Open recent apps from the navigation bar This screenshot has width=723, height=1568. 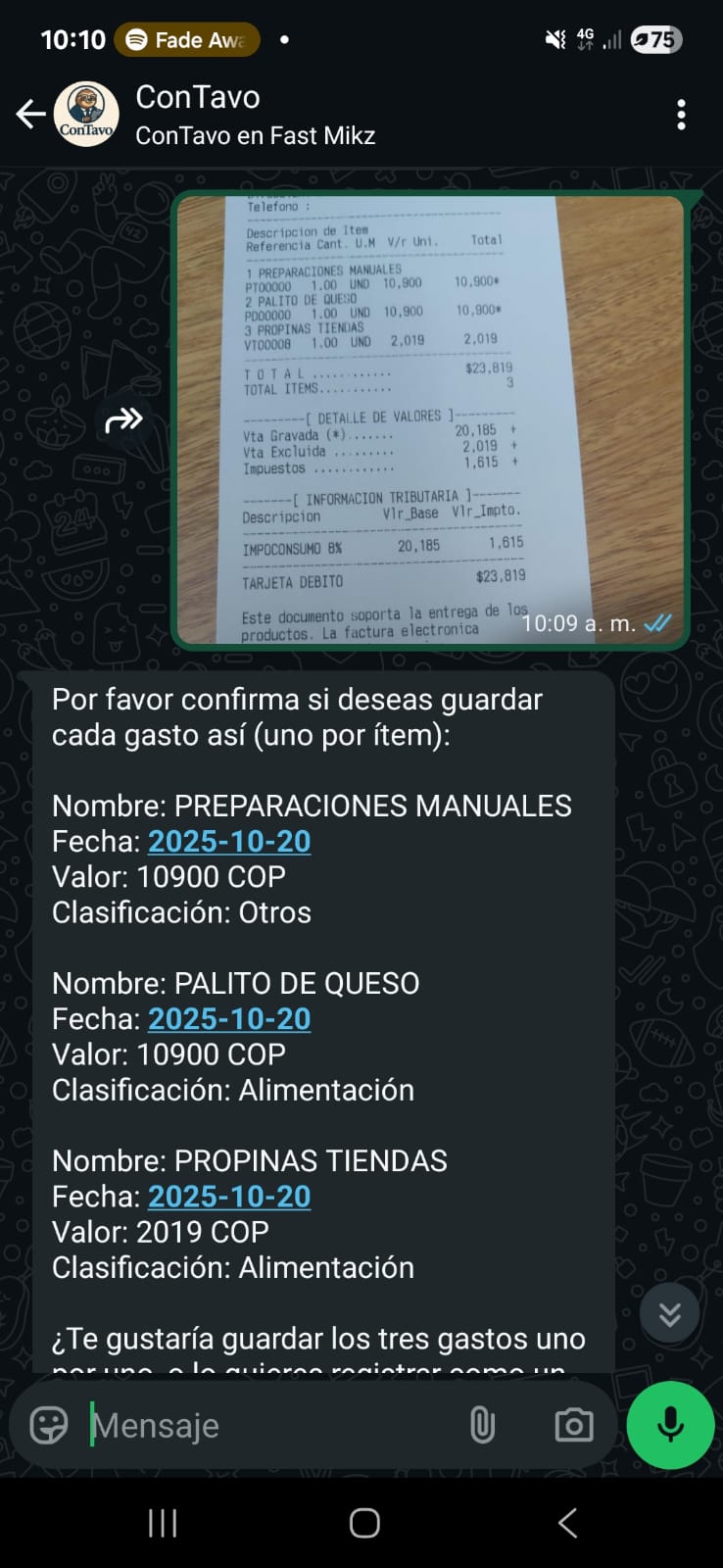[161, 1523]
